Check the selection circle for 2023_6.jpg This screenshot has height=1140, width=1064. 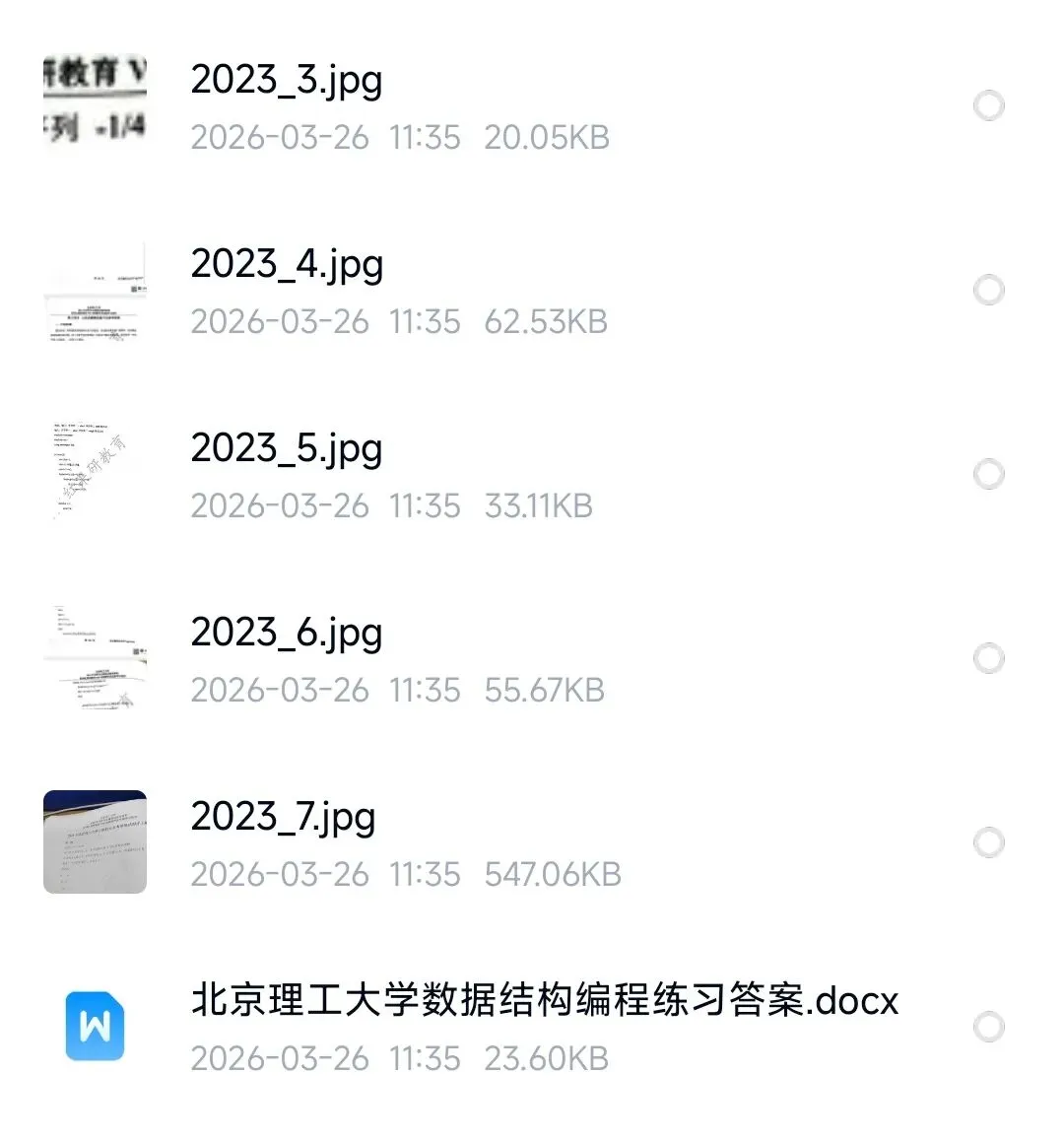tap(988, 658)
